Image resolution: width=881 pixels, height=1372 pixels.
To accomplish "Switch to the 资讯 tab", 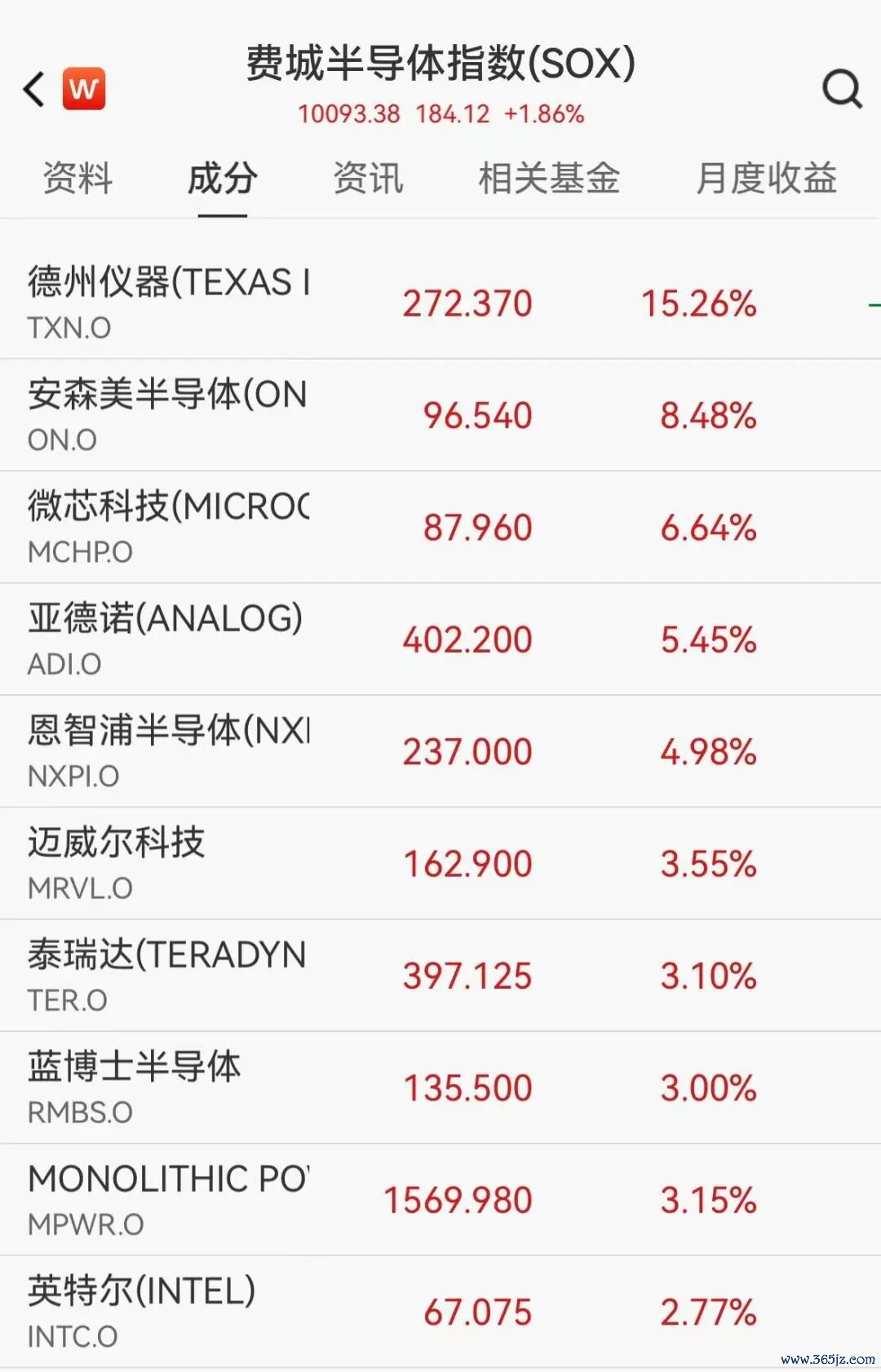I will click(x=368, y=179).
